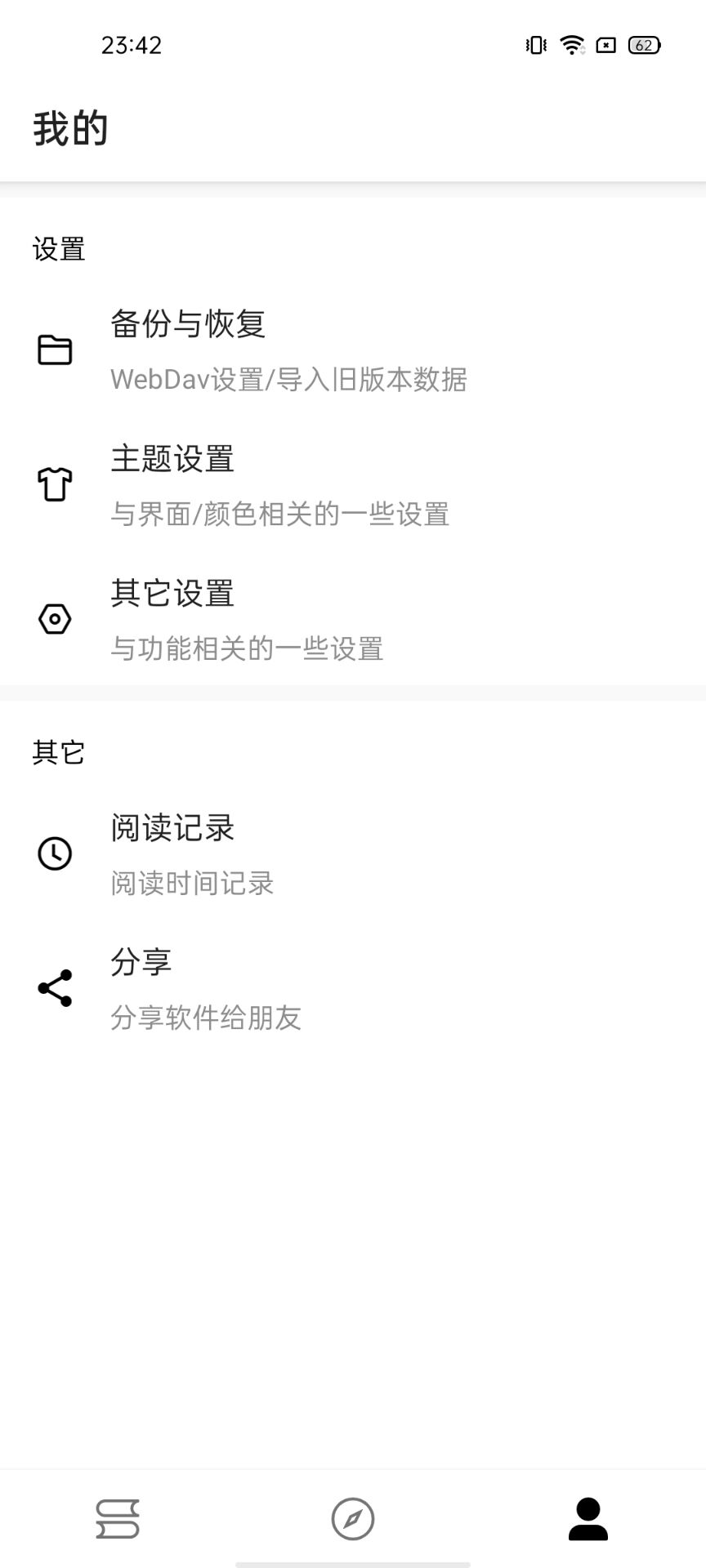The height and width of the screenshot is (1568, 706).
Task: Select the profile tab
Action: (x=588, y=1519)
